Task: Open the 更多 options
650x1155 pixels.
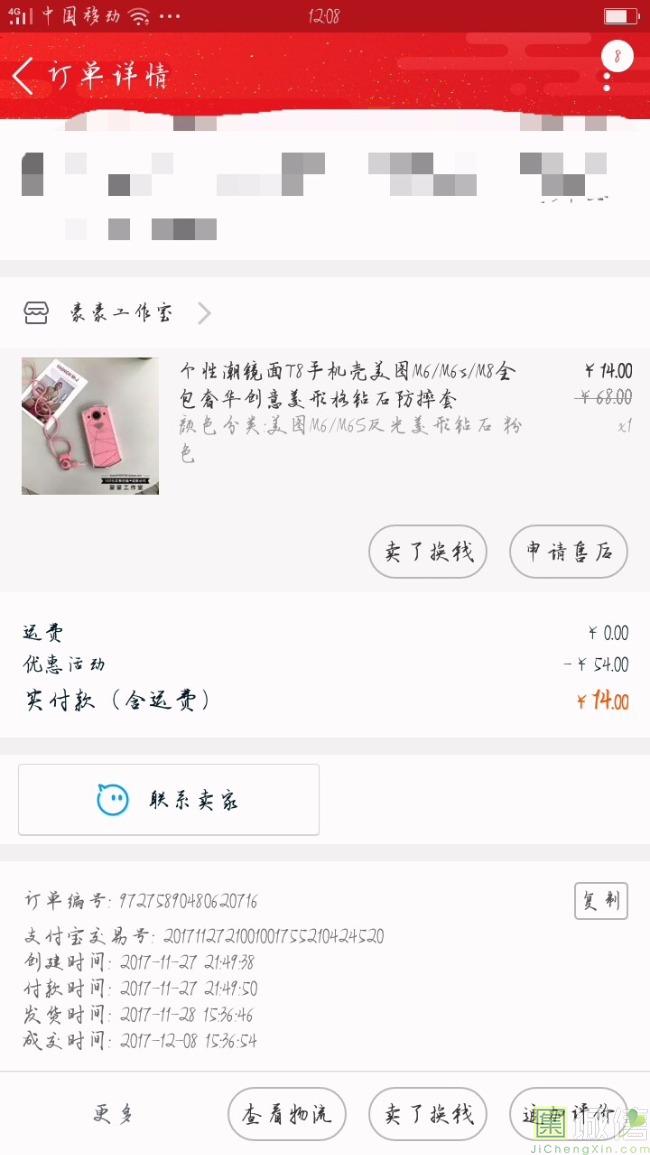Action: tap(114, 1113)
